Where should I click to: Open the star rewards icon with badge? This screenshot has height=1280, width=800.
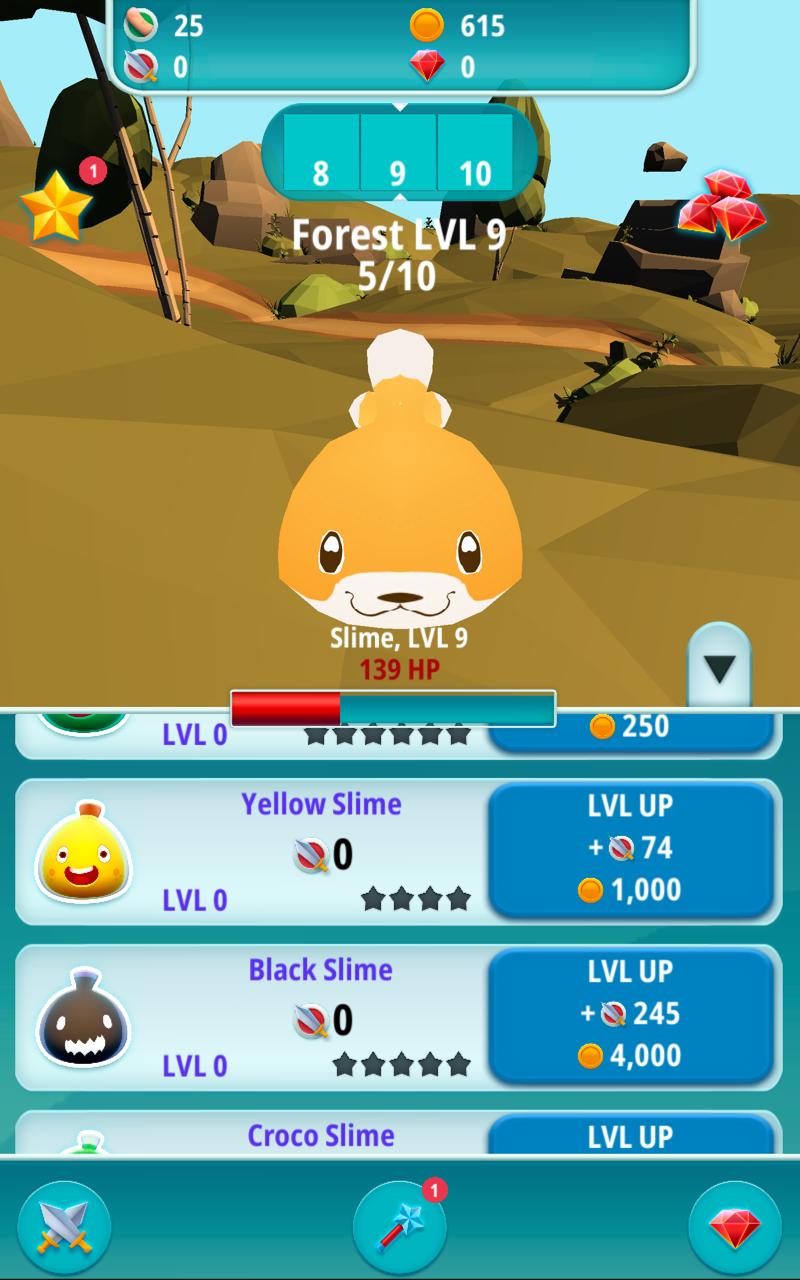(x=55, y=207)
